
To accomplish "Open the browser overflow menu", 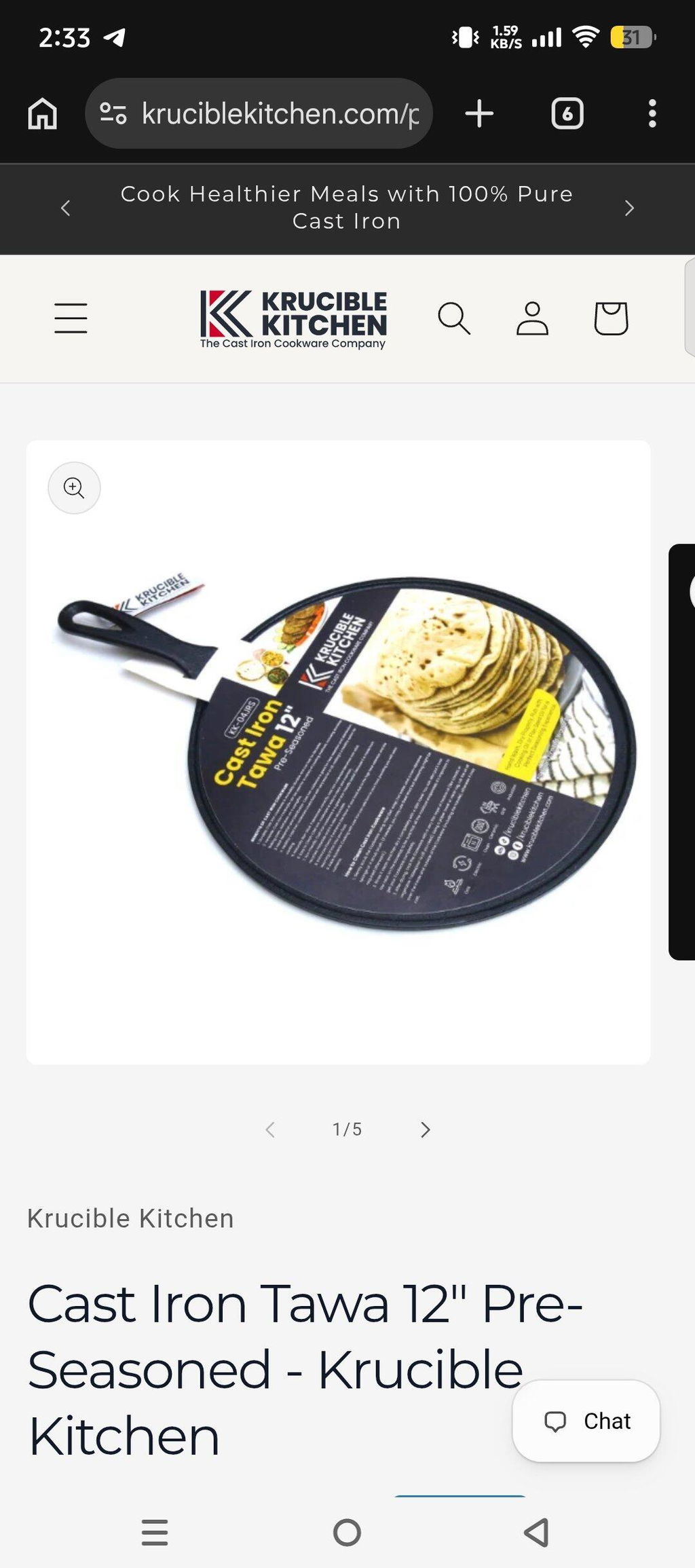I will point(652,113).
